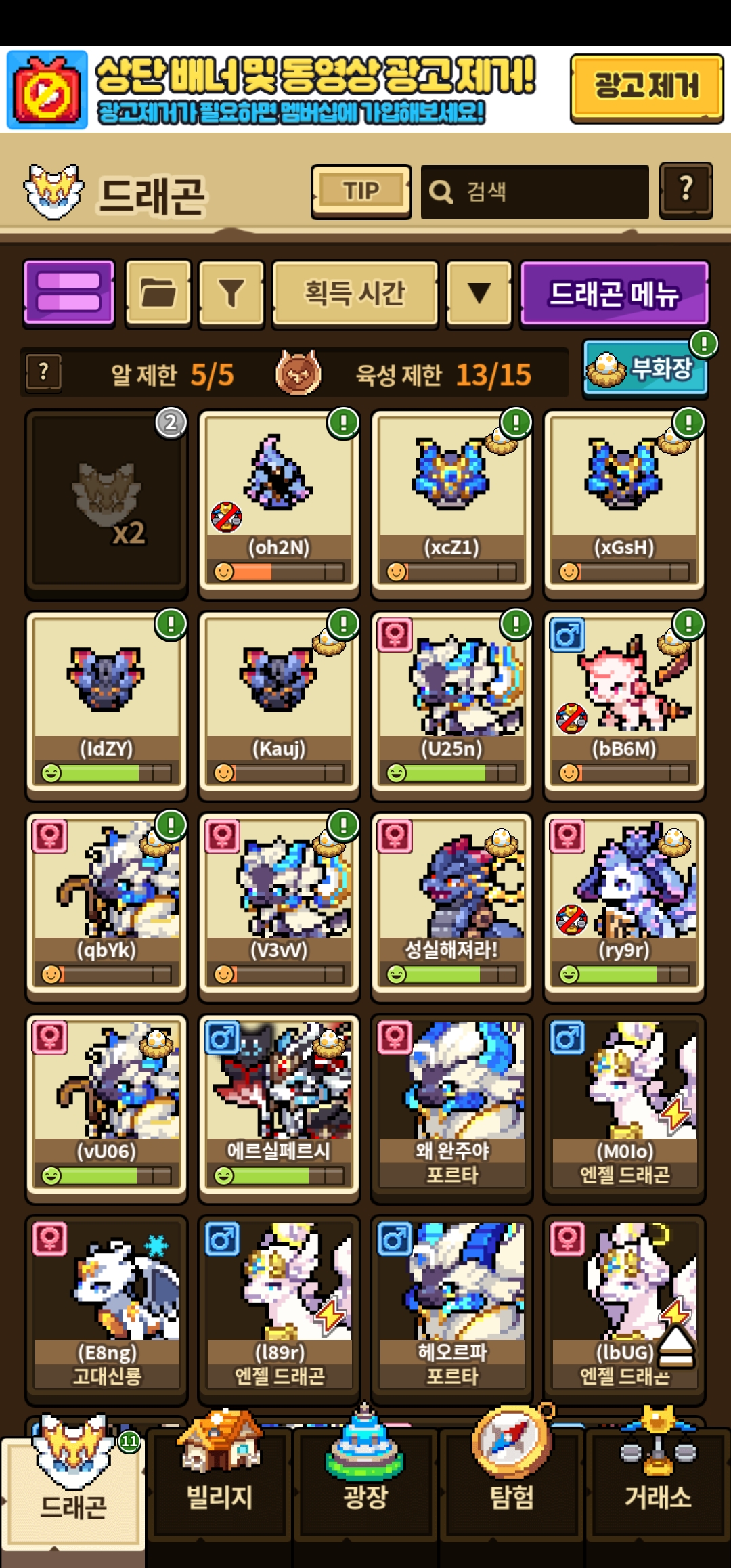Toggle sort direction with the arrow button
The image size is (731, 1568).
pos(479,293)
